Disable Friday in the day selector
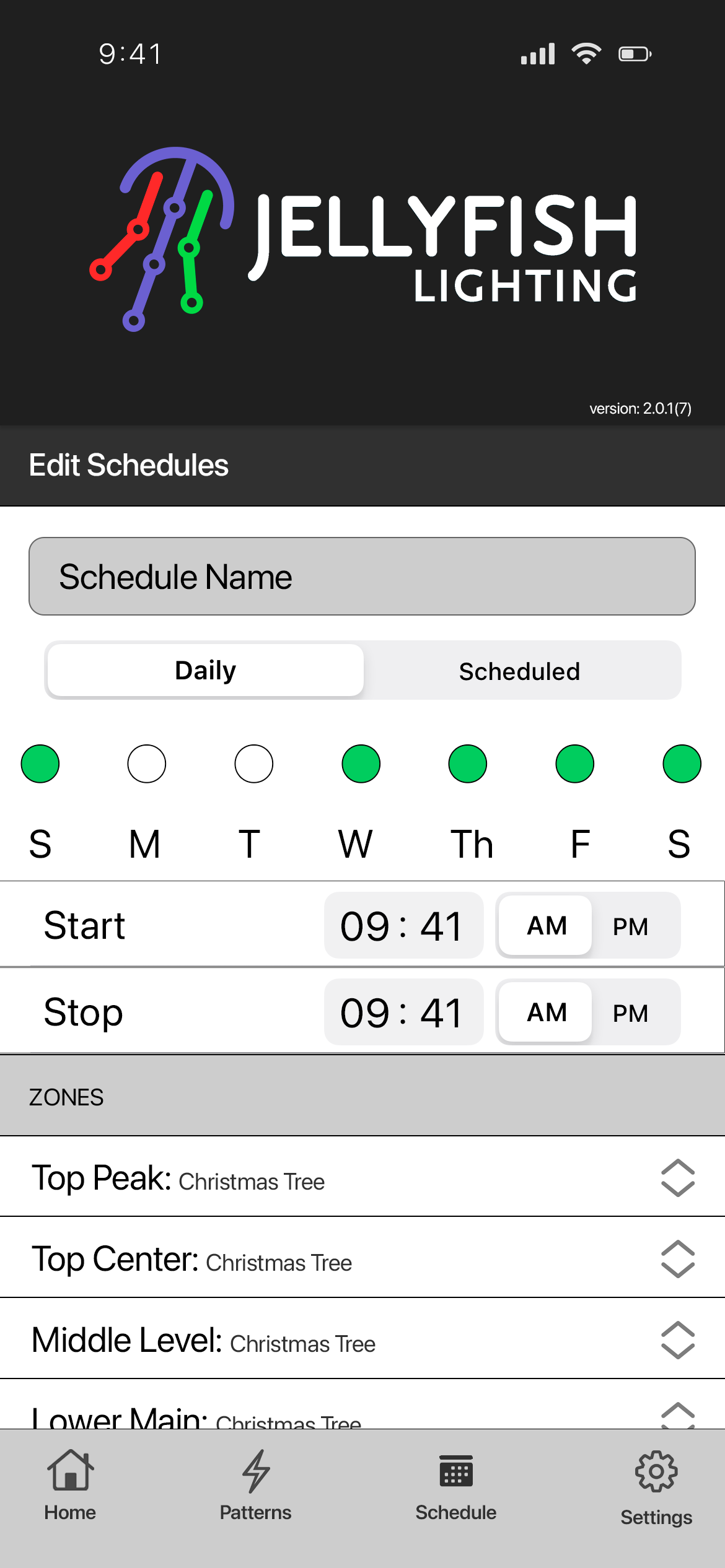This screenshot has width=725, height=1568. point(574,764)
